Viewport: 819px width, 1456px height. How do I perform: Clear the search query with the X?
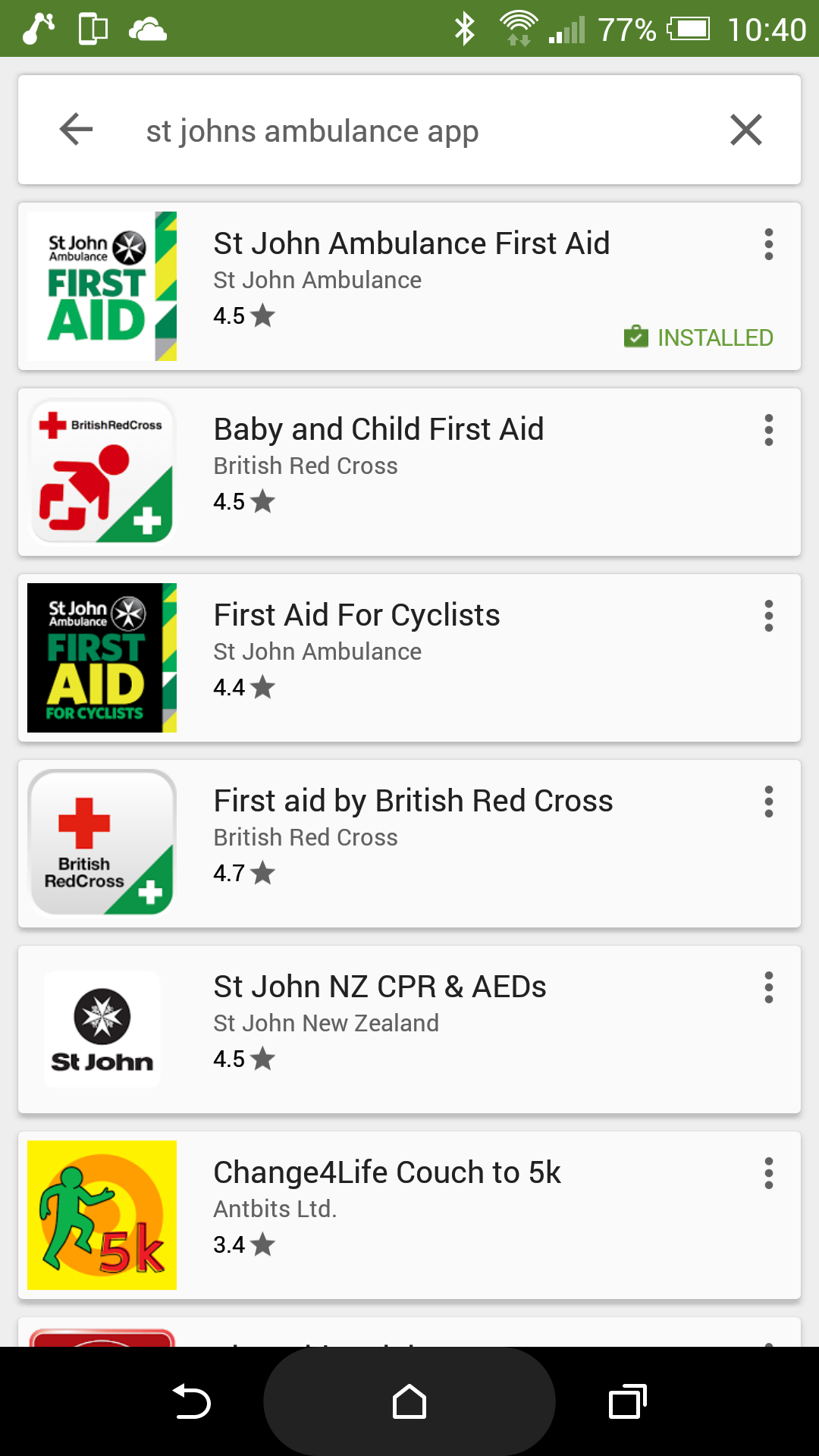[x=746, y=130]
